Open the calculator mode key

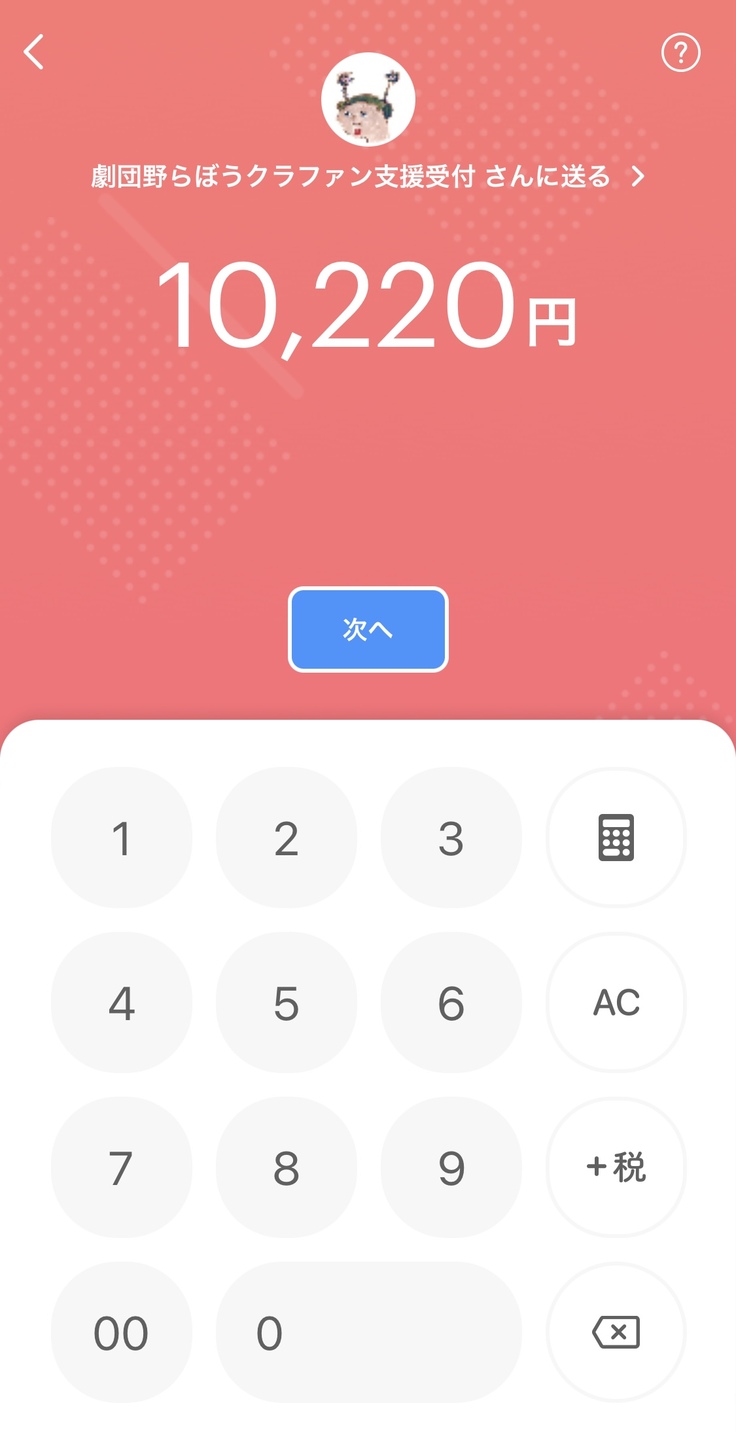pyautogui.click(x=616, y=838)
